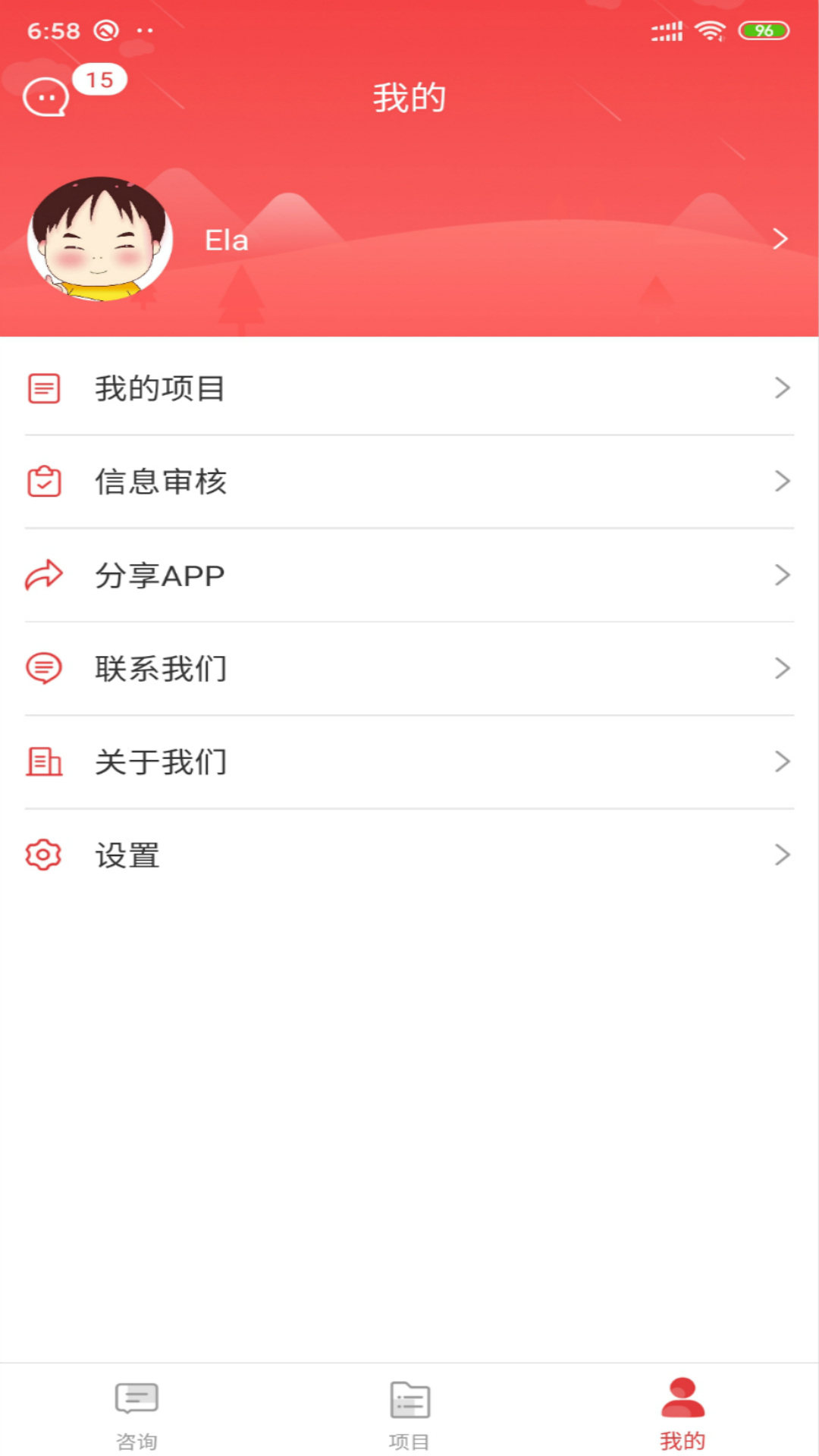Open 我的项目 using its right chevron
Viewport: 819px width, 1456px height.
click(782, 388)
